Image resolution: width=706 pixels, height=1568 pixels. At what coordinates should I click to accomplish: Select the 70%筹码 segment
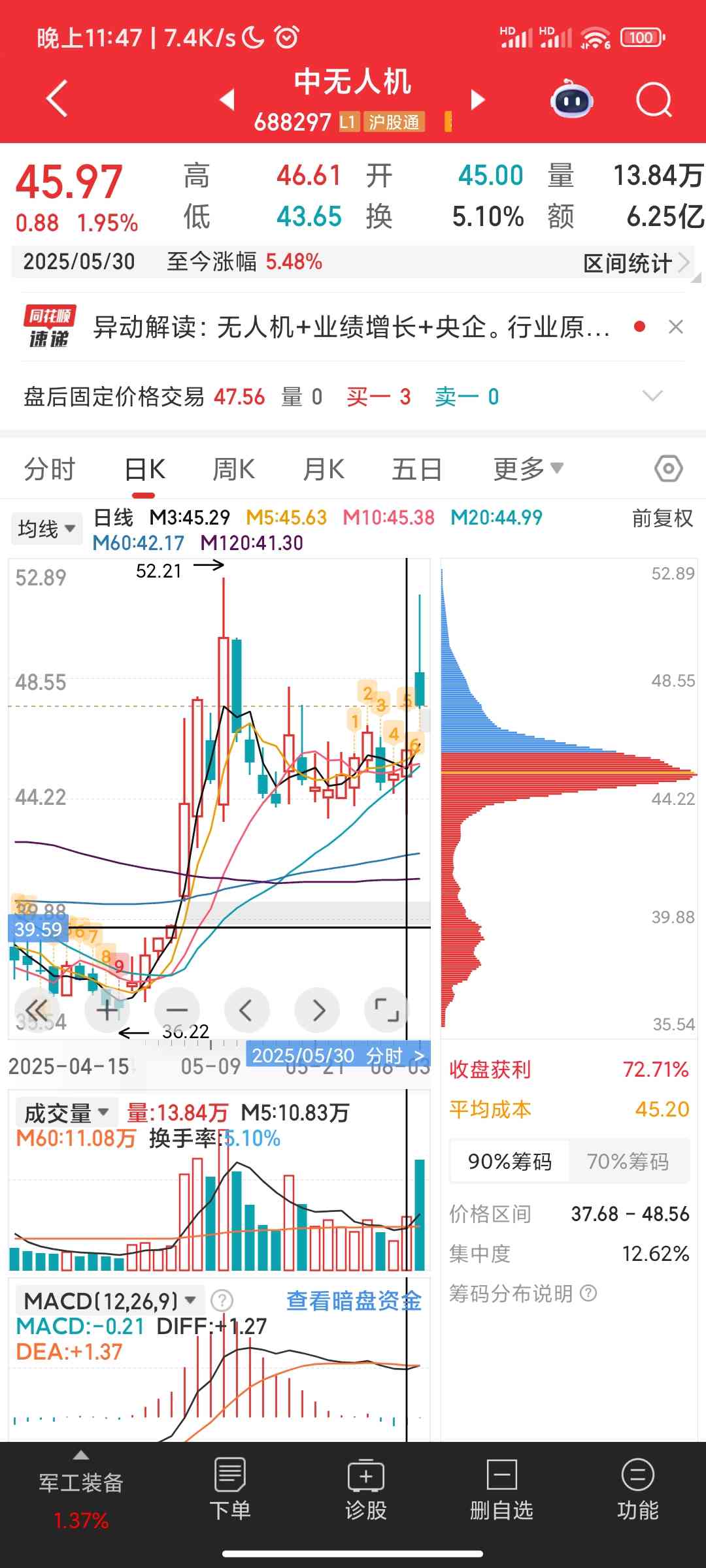coord(628,1161)
